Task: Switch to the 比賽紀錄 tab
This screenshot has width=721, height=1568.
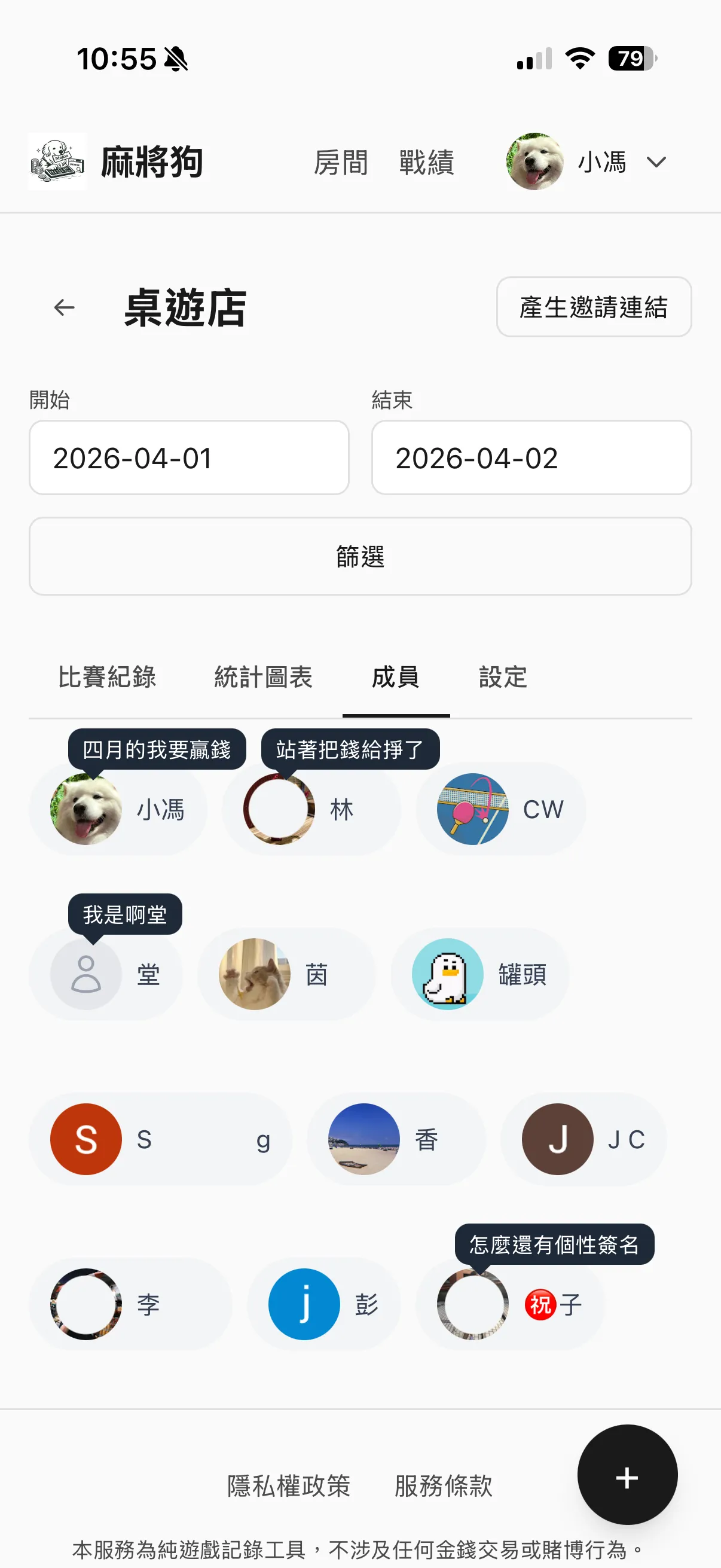Action: pyautogui.click(x=108, y=678)
